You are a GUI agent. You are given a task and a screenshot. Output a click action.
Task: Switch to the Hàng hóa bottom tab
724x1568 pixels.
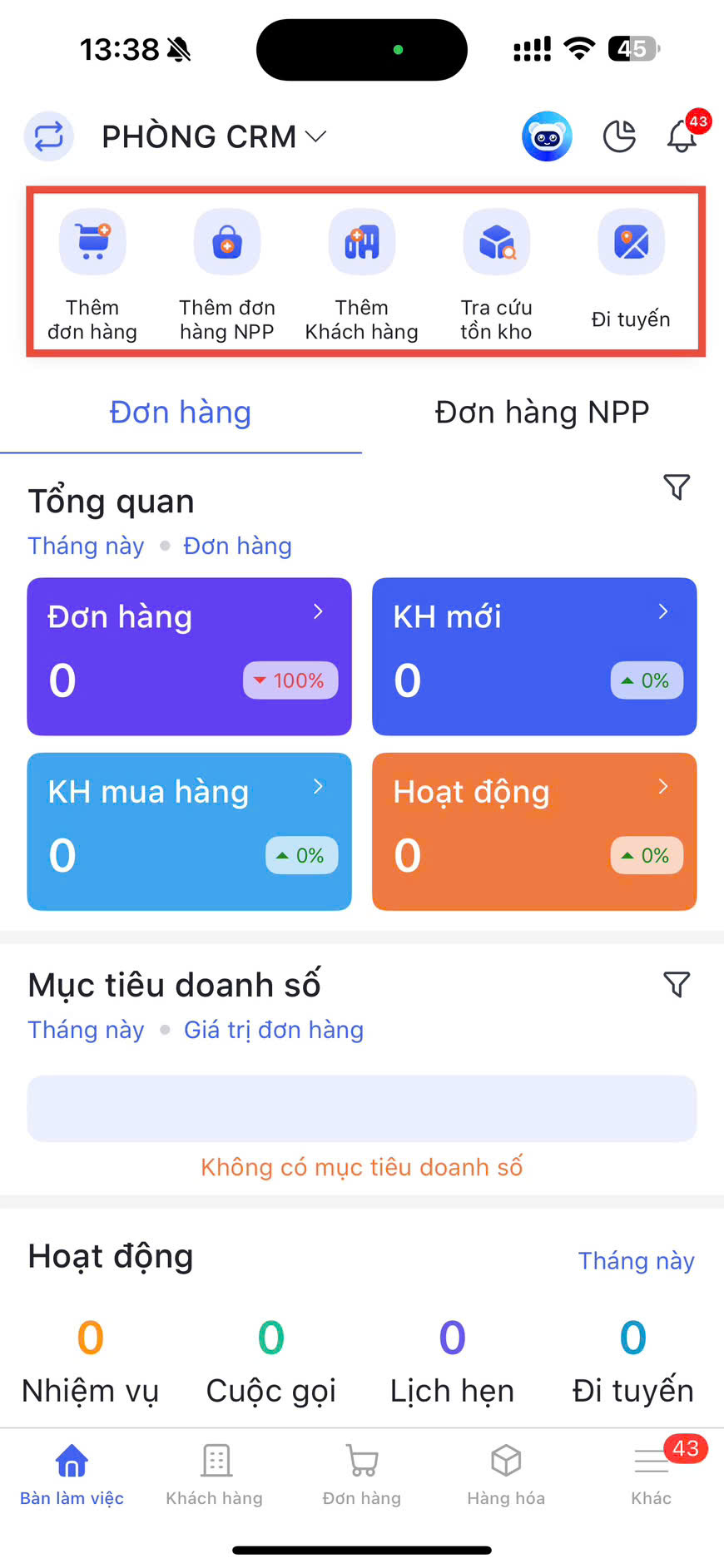coord(506,1474)
